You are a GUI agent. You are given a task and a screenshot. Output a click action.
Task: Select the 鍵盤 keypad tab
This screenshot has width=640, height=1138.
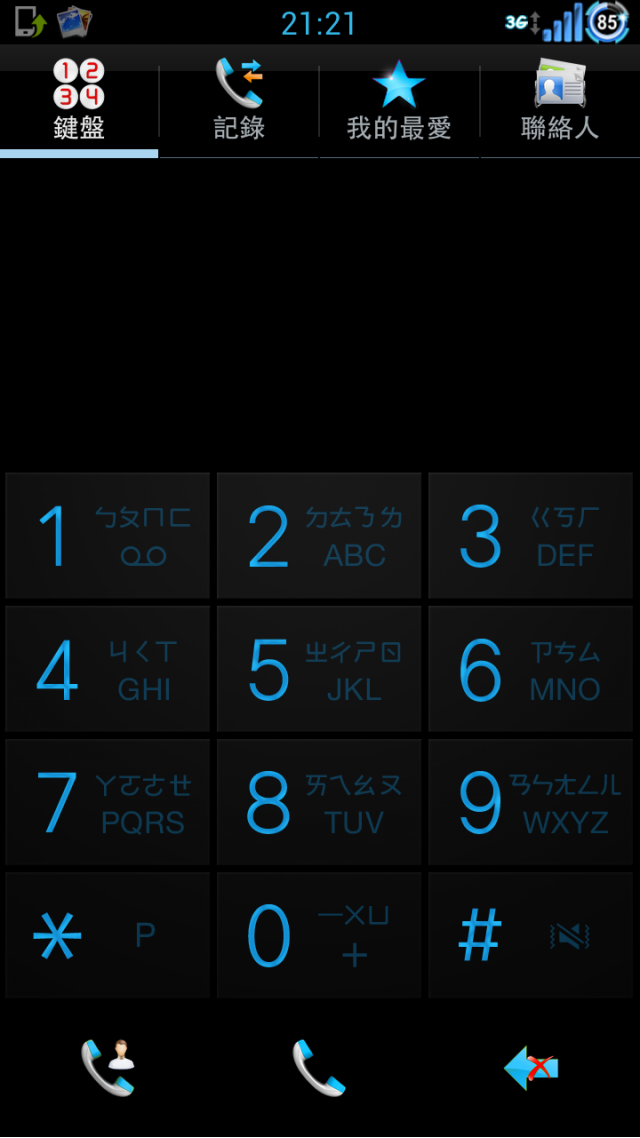[79, 100]
